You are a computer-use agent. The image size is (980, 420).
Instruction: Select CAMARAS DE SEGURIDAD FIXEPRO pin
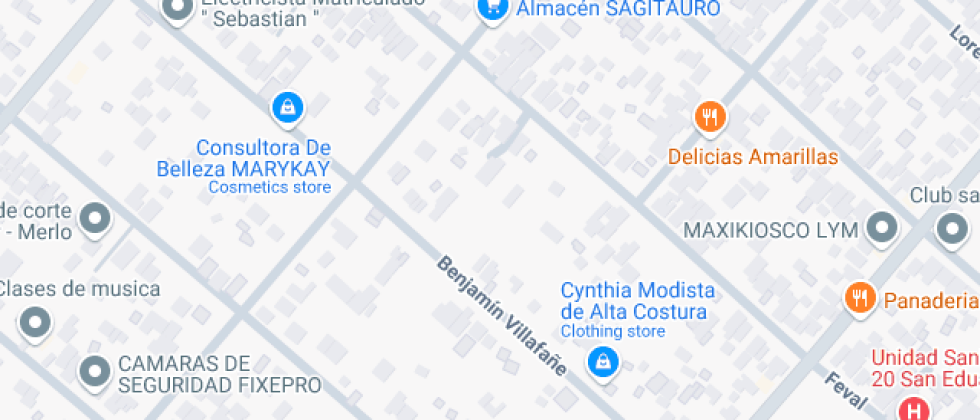click(96, 371)
